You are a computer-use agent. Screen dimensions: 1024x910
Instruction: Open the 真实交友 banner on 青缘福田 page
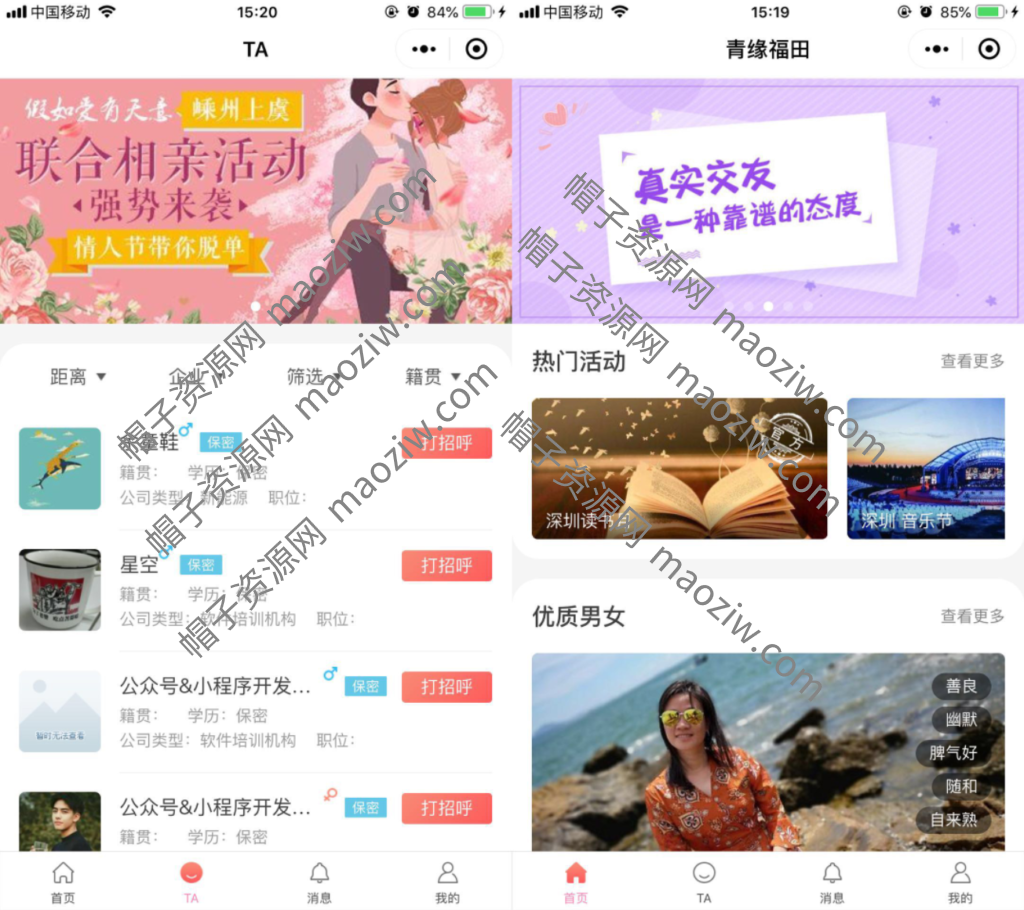click(767, 200)
